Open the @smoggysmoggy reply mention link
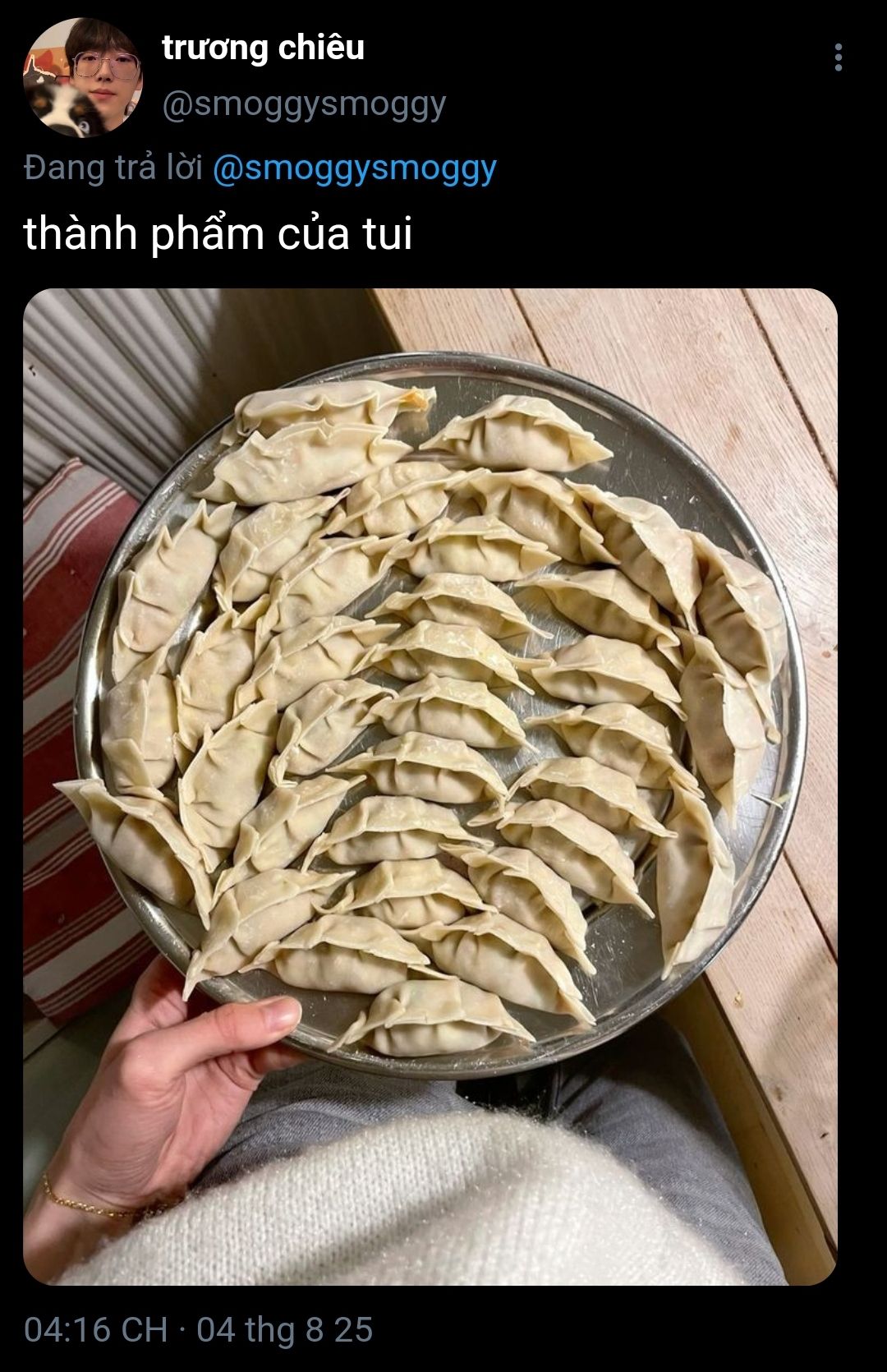Screen dimensions: 887x1372 point(354,168)
